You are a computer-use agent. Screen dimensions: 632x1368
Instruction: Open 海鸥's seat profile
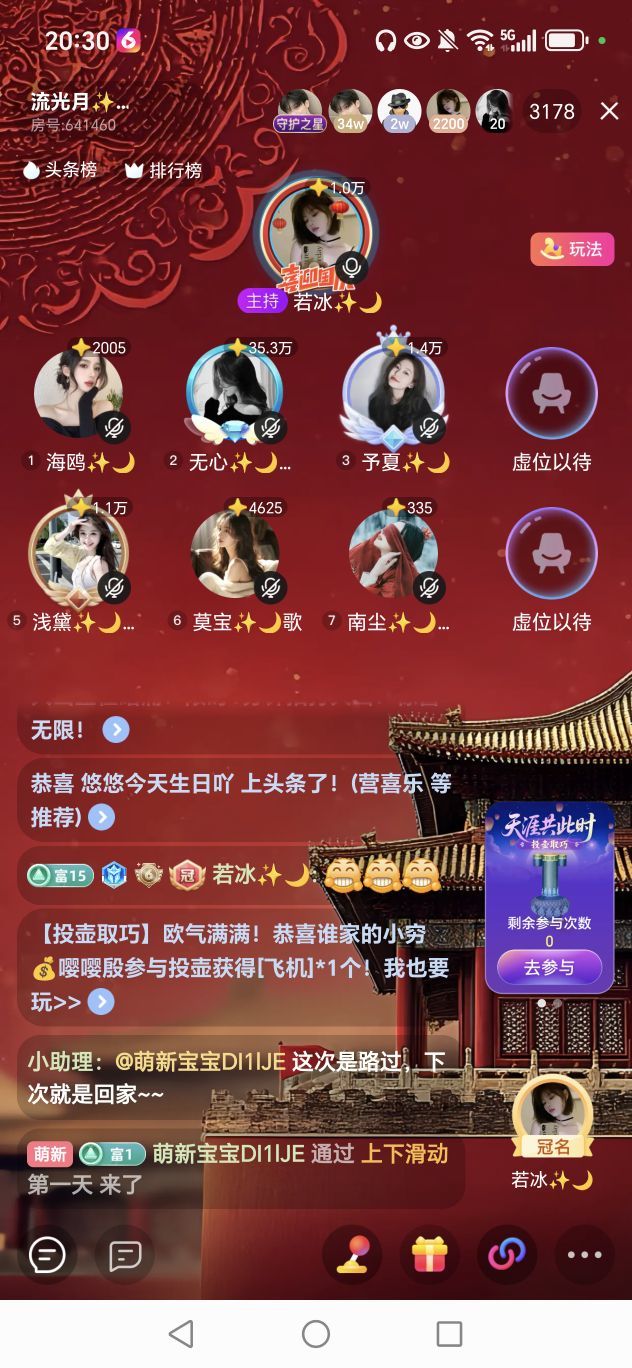coord(79,394)
